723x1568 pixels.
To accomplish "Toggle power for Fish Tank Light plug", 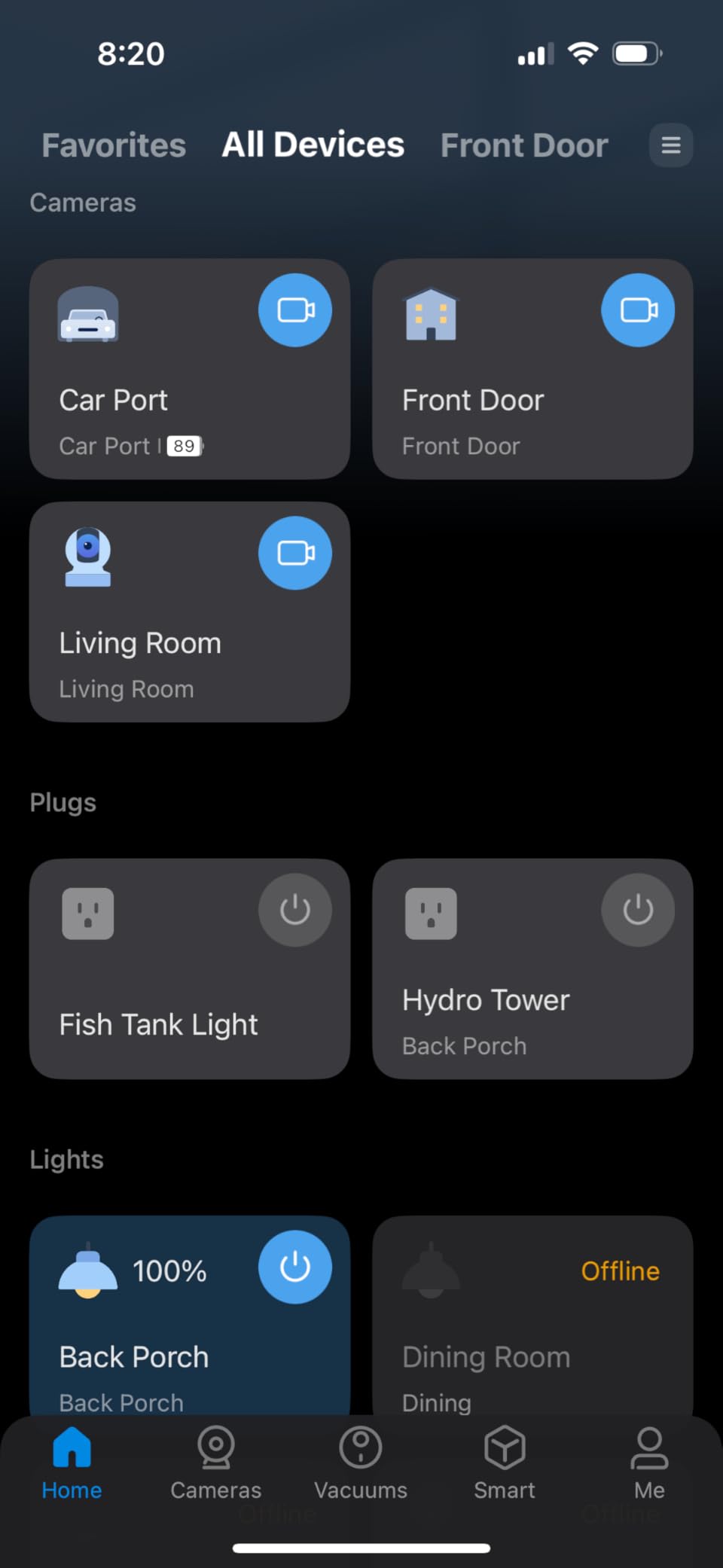I will click(x=295, y=910).
